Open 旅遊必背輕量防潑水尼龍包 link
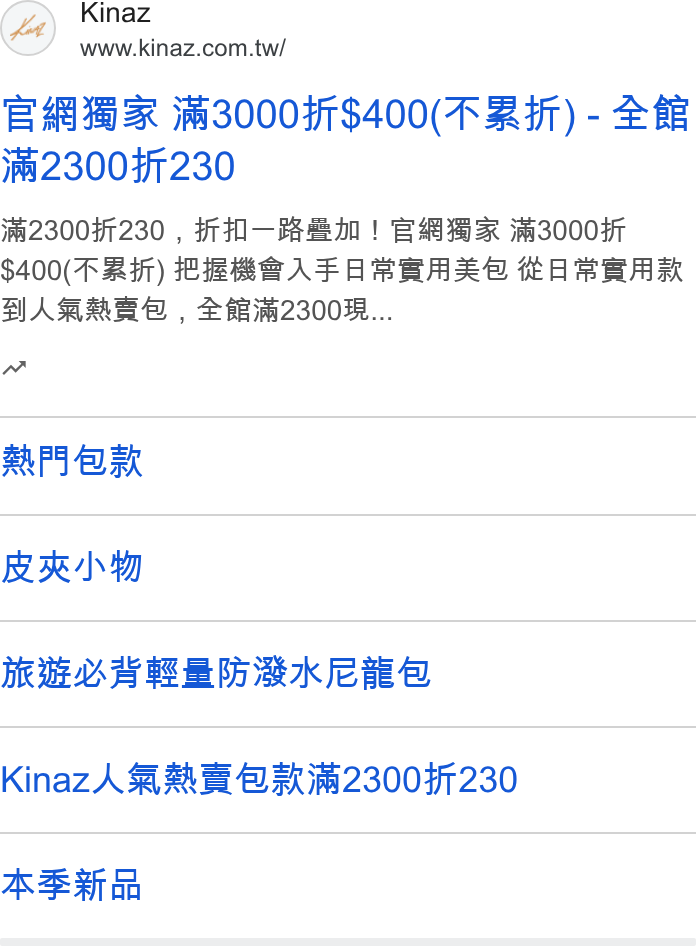696x946 pixels. pos(216,673)
